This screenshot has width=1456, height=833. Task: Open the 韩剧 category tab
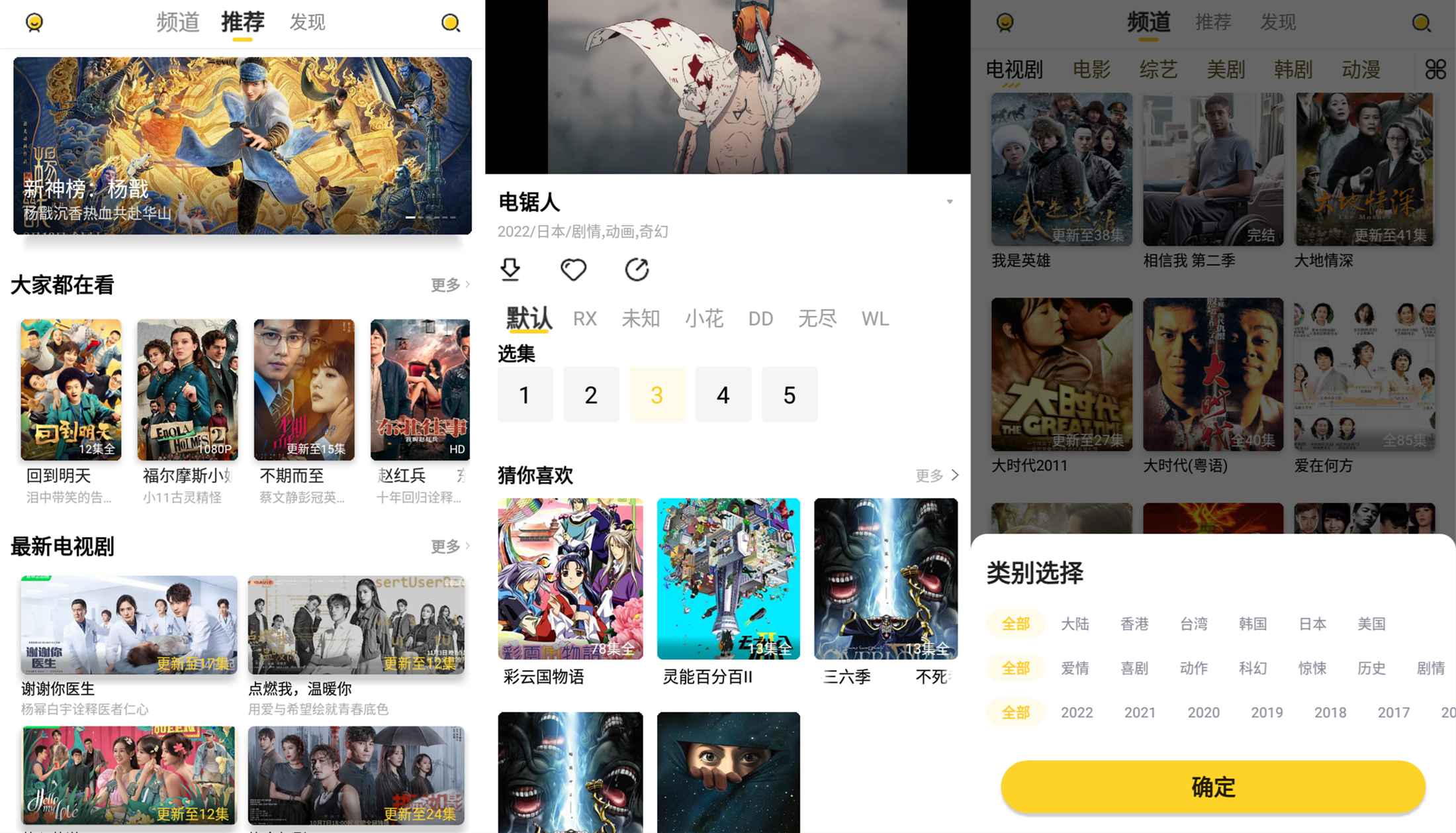point(1293,70)
